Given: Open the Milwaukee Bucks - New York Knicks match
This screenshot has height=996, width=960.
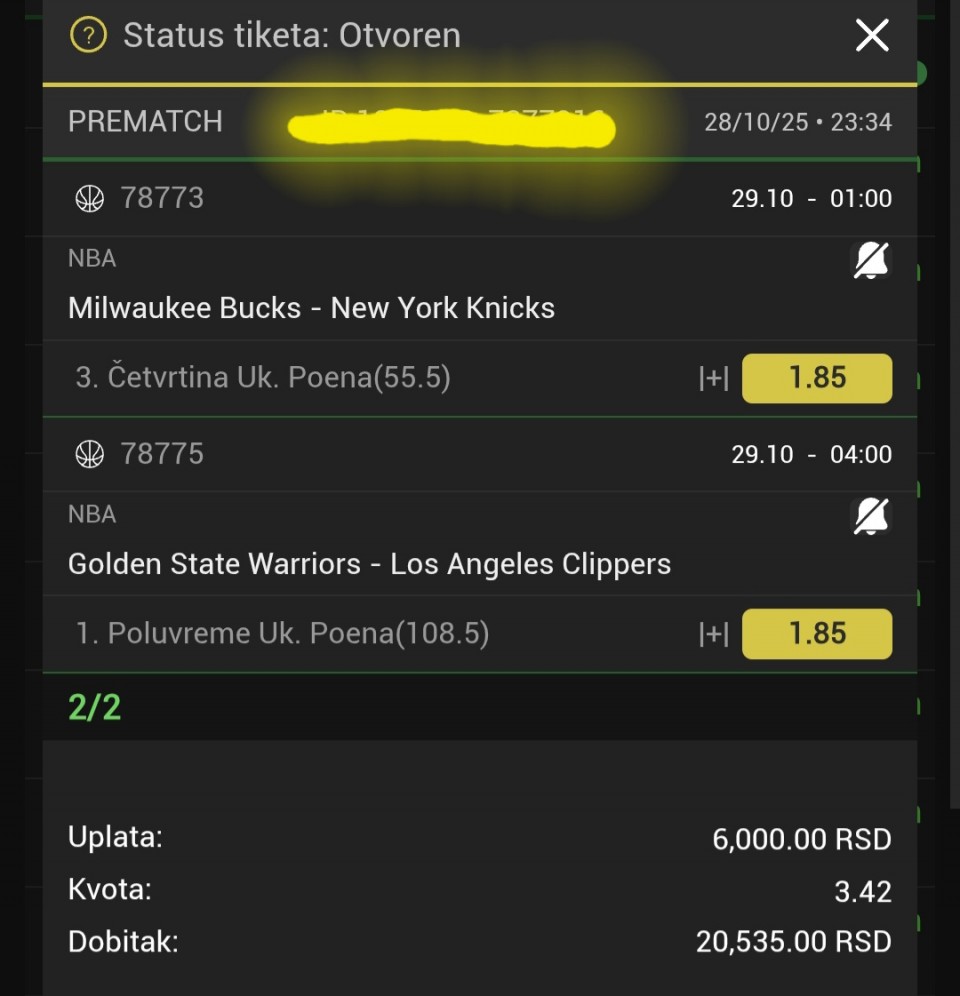Looking at the screenshot, I should click(311, 307).
